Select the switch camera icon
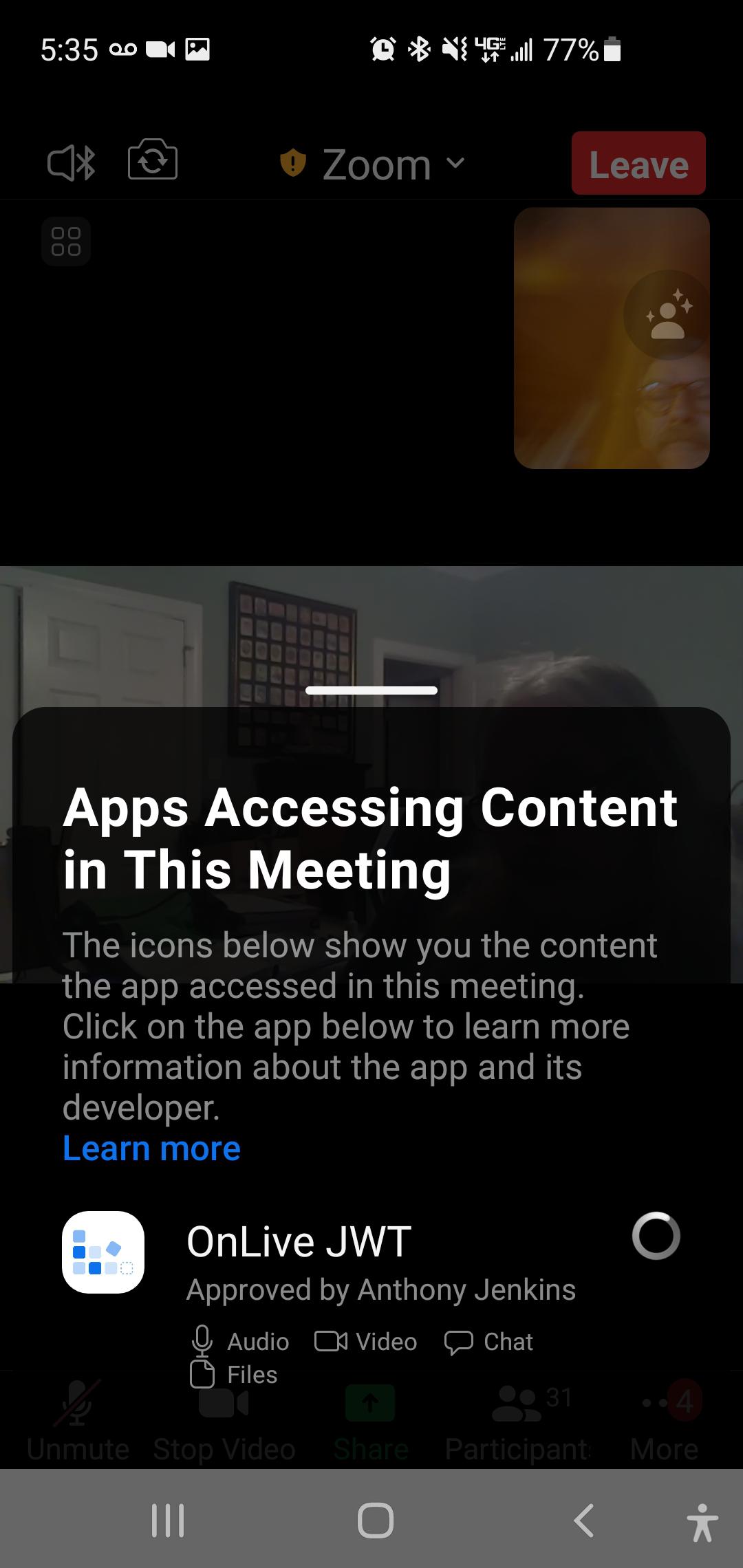 153,162
